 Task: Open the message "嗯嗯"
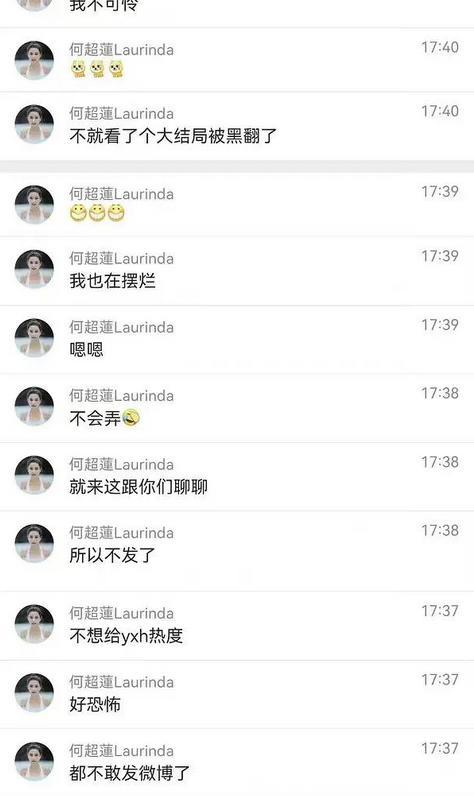tap(237, 340)
